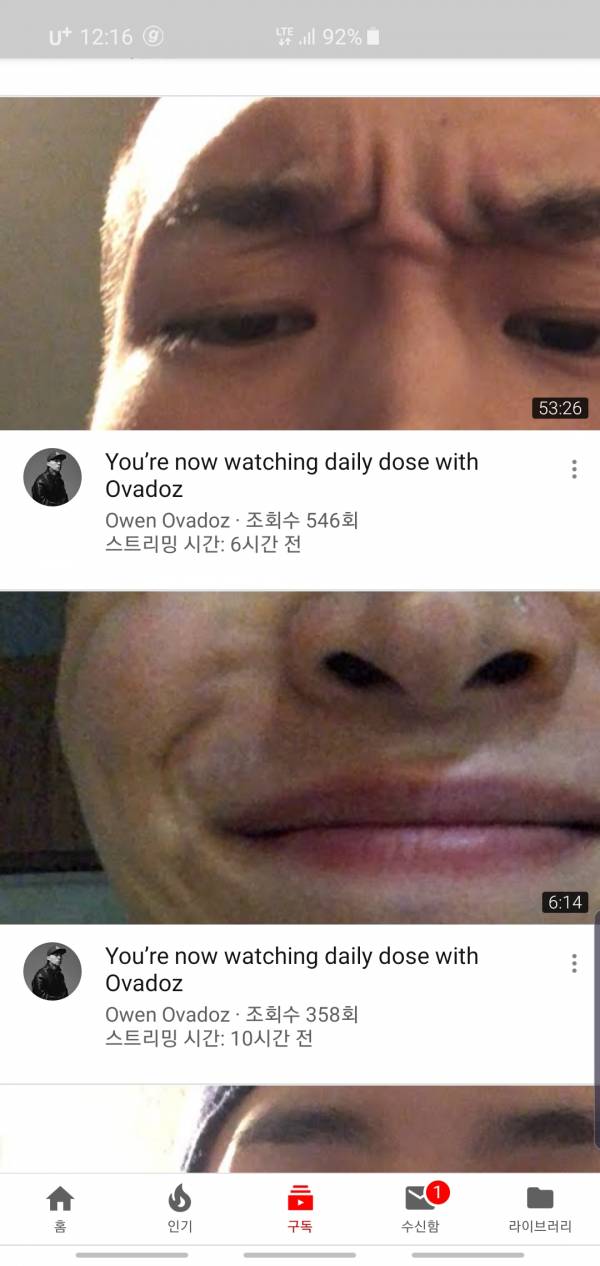Viewport: 600px width, 1266px height.
Task: Open the partly visible video at the bottom
Action: [300, 1130]
